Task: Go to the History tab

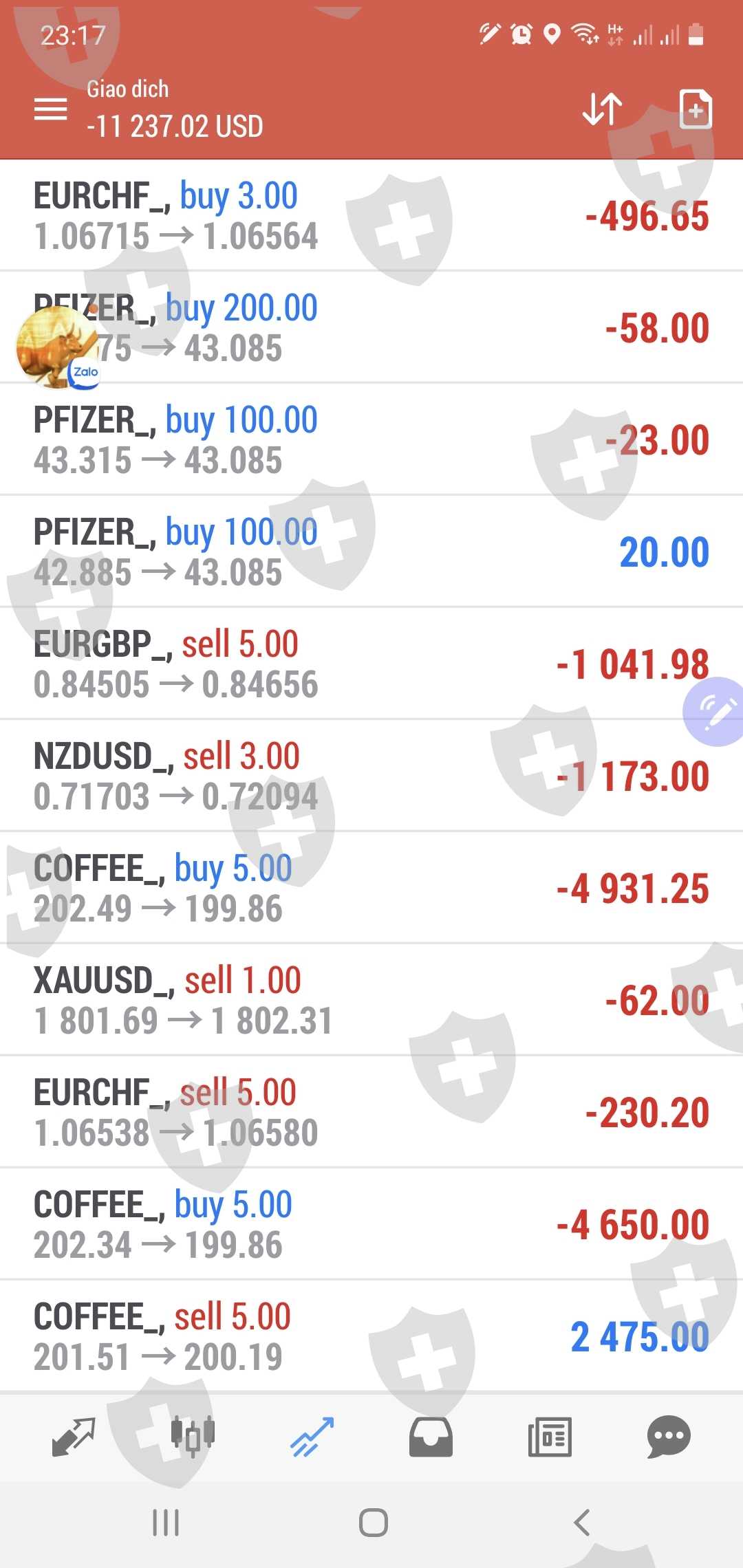Action: tap(431, 1436)
